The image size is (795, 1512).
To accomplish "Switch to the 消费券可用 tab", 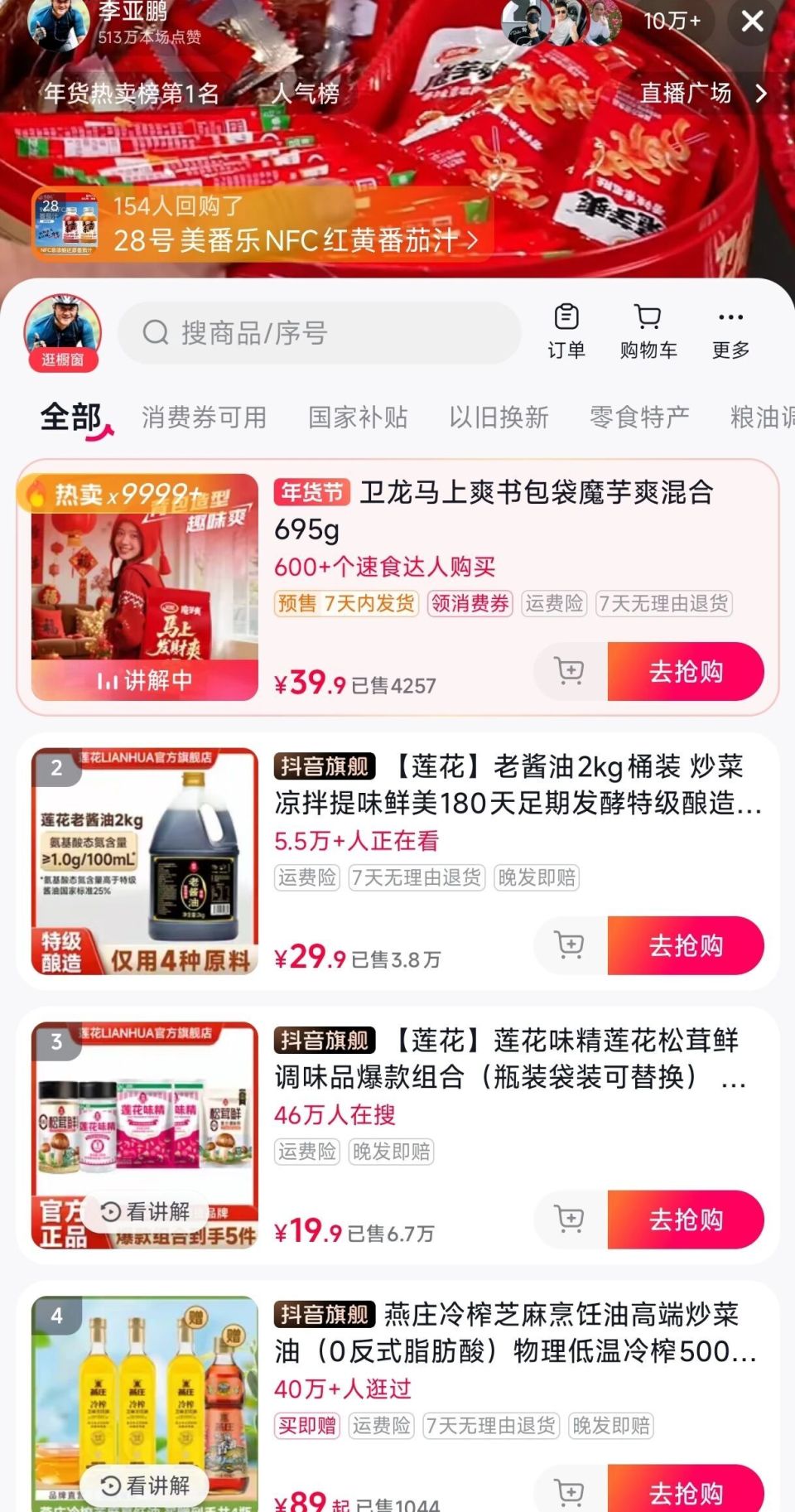I will click(204, 418).
